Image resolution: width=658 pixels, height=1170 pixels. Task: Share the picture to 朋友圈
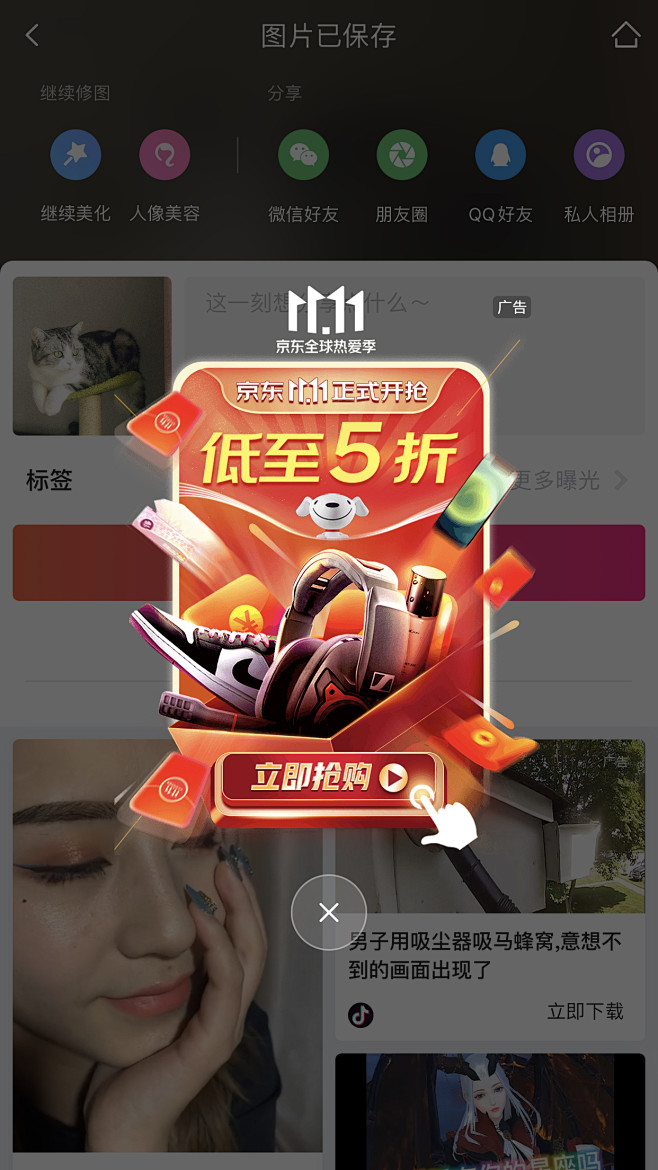401,176
